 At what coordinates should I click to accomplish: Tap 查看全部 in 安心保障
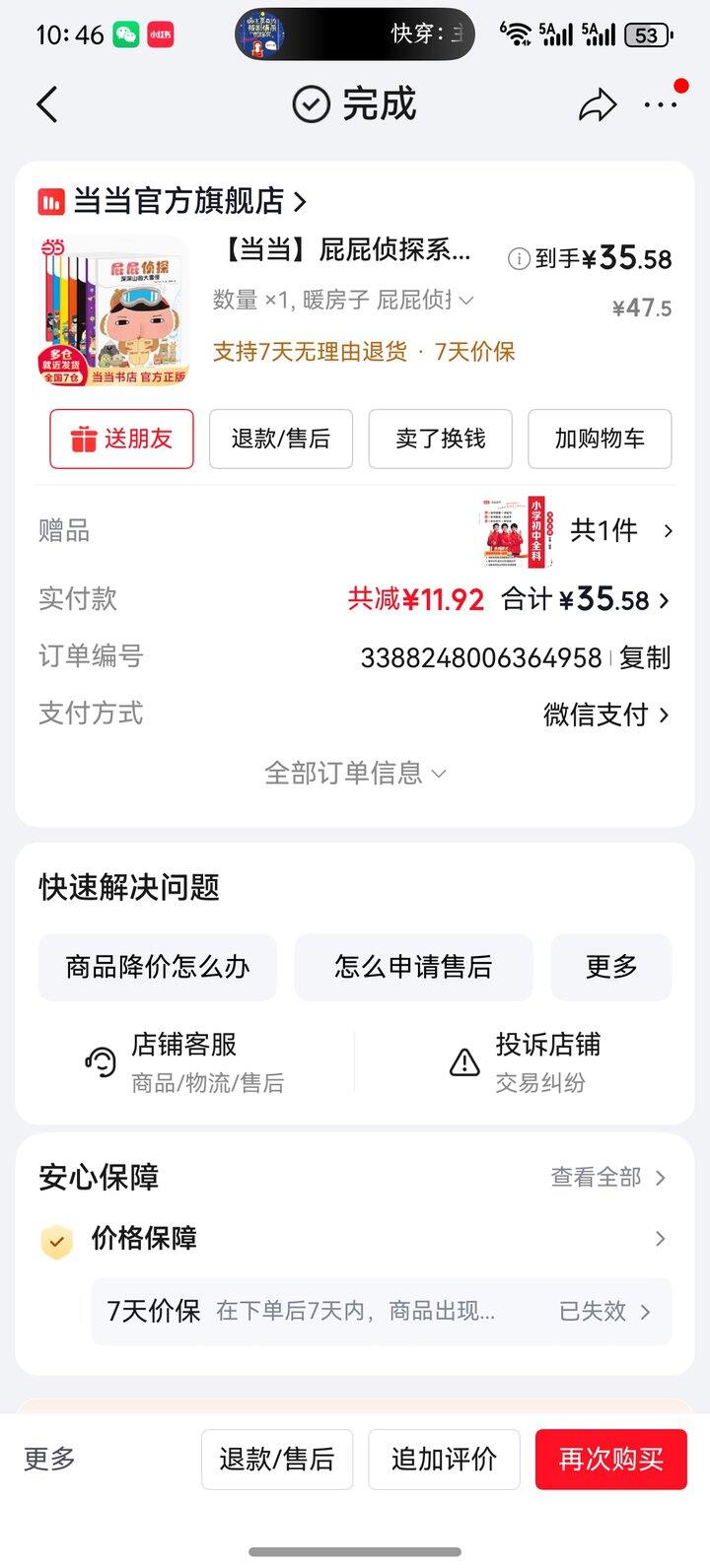pos(607,1177)
